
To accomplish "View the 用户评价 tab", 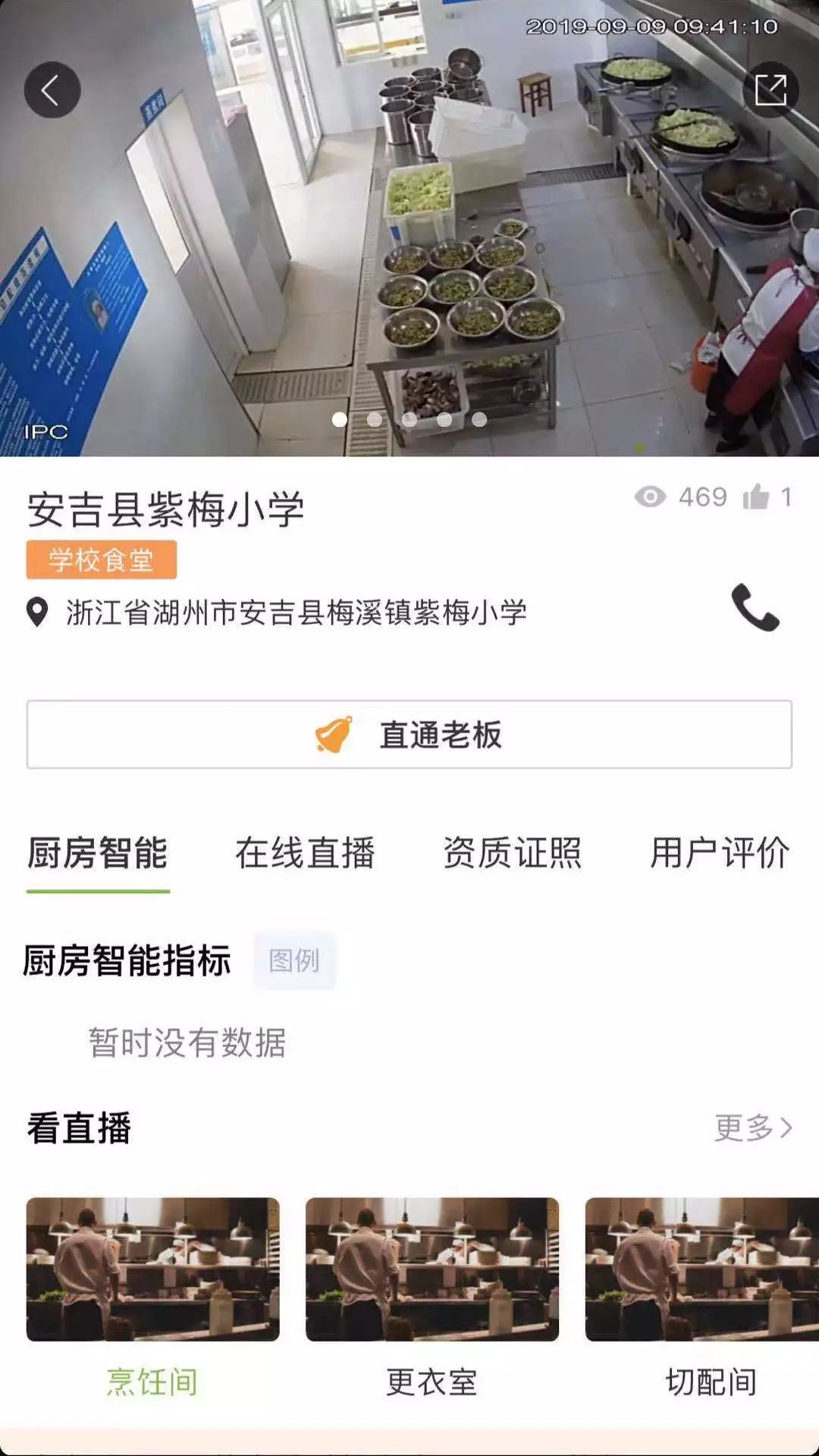I will point(719,853).
